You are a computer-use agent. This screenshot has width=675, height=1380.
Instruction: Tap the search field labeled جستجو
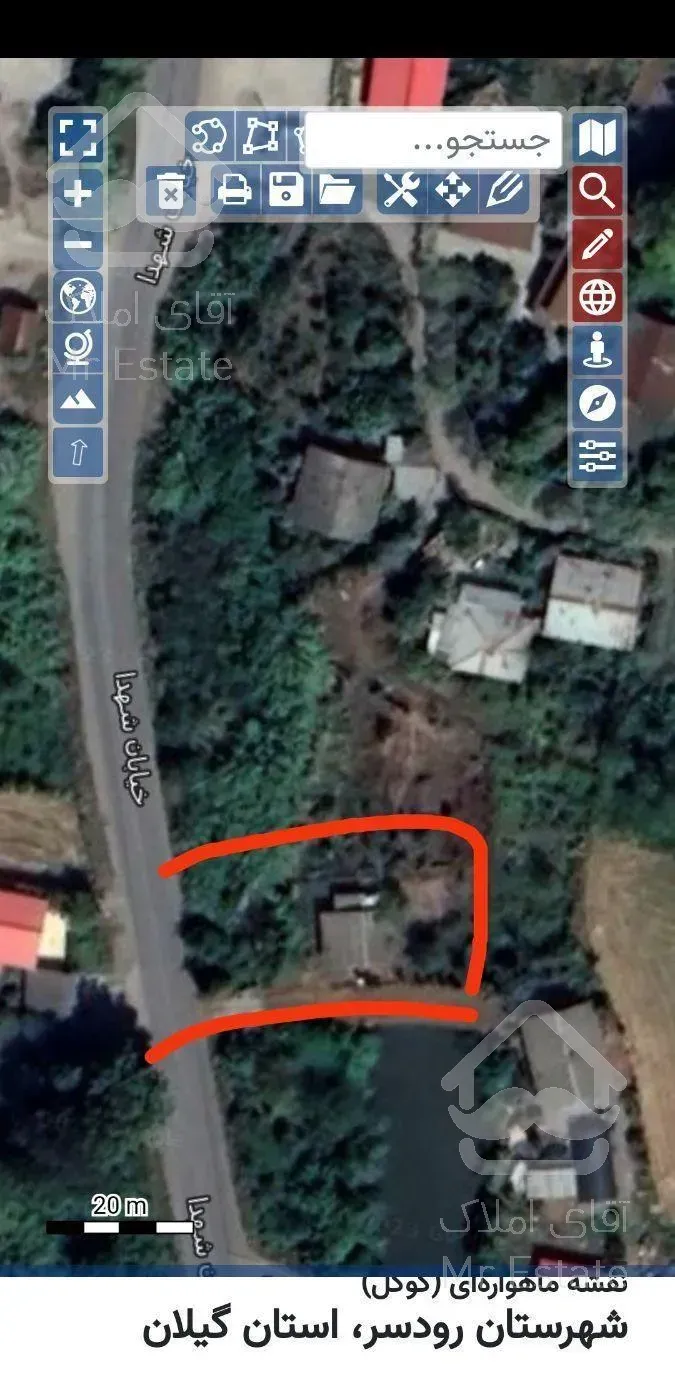pyautogui.click(x=435, y=141)
